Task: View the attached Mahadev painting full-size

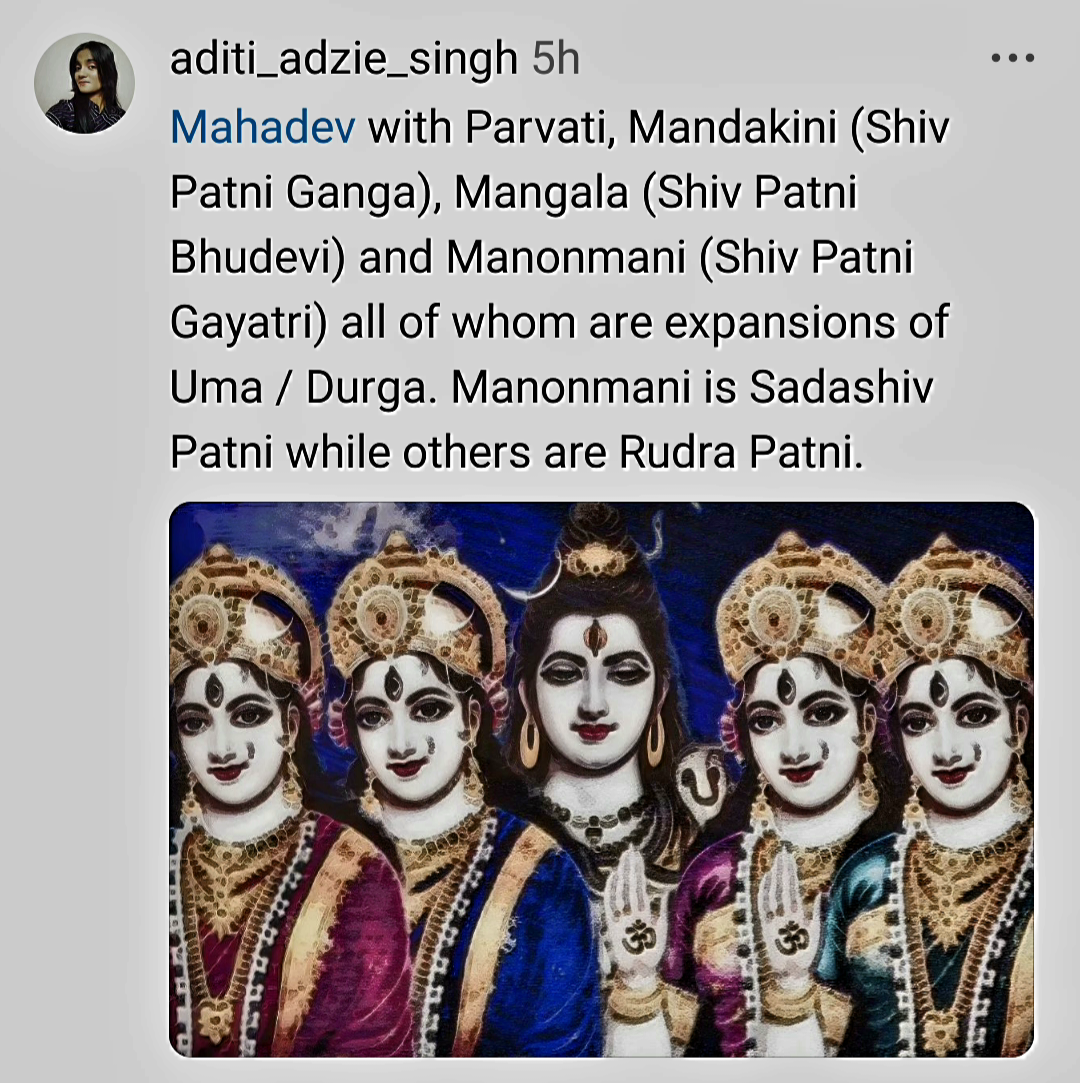Action: (x=601, y=779)
